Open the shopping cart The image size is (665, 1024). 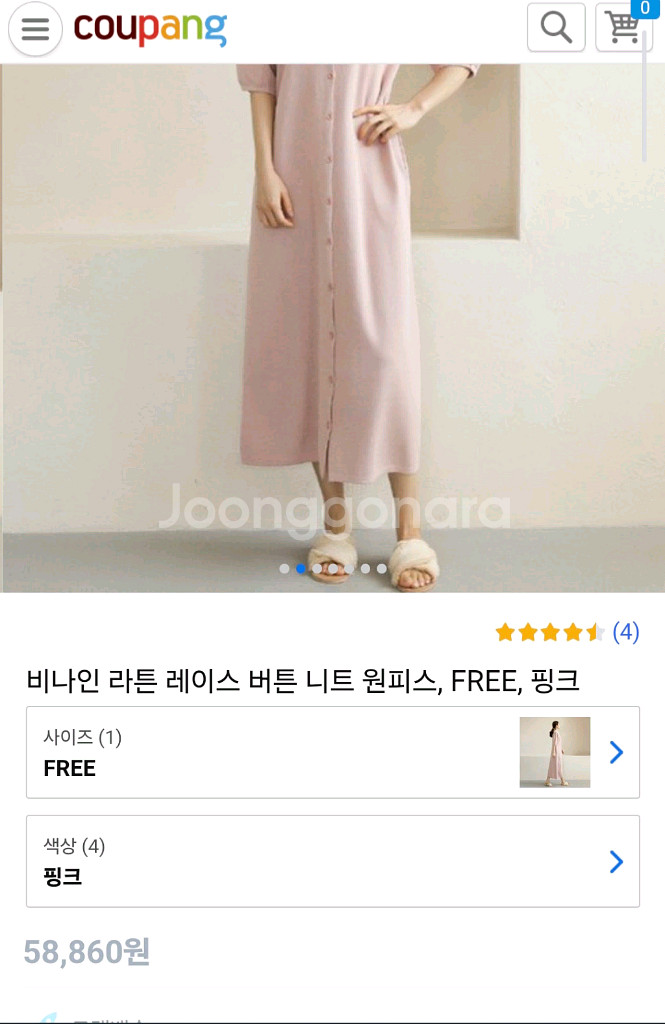tap(624, 28)
